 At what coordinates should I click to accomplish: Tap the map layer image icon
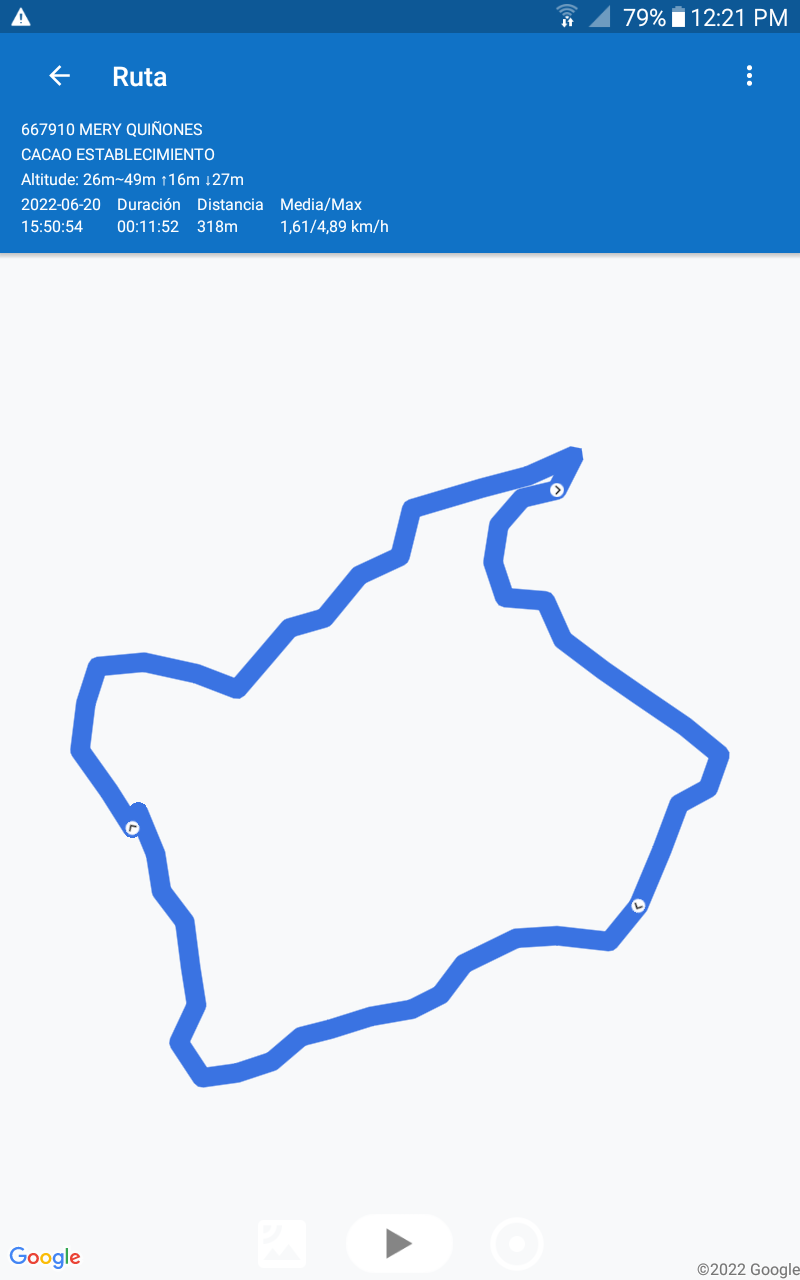coord(282,1244)
